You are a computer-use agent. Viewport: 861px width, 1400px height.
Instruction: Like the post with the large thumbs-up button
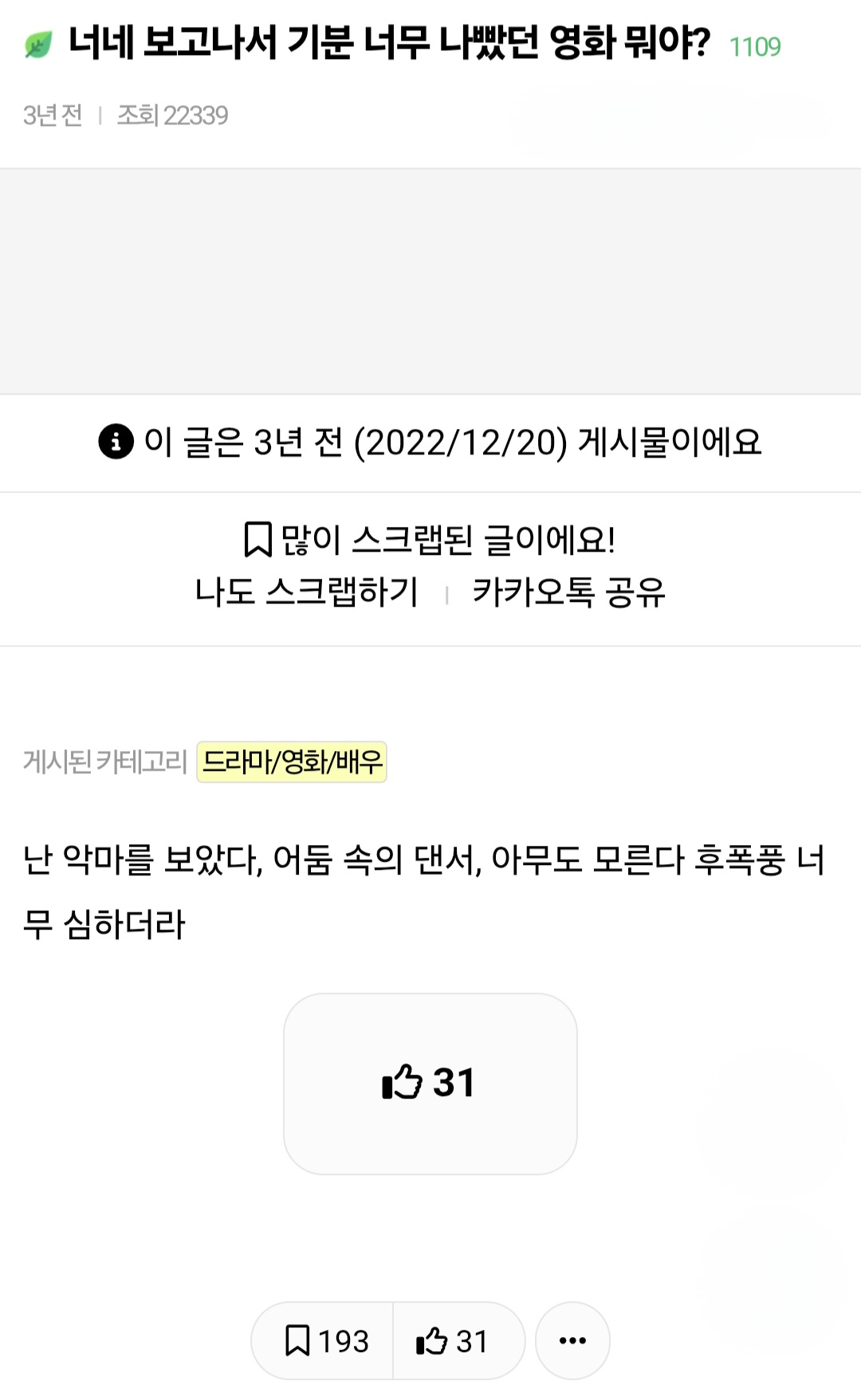coord(430,1083)
